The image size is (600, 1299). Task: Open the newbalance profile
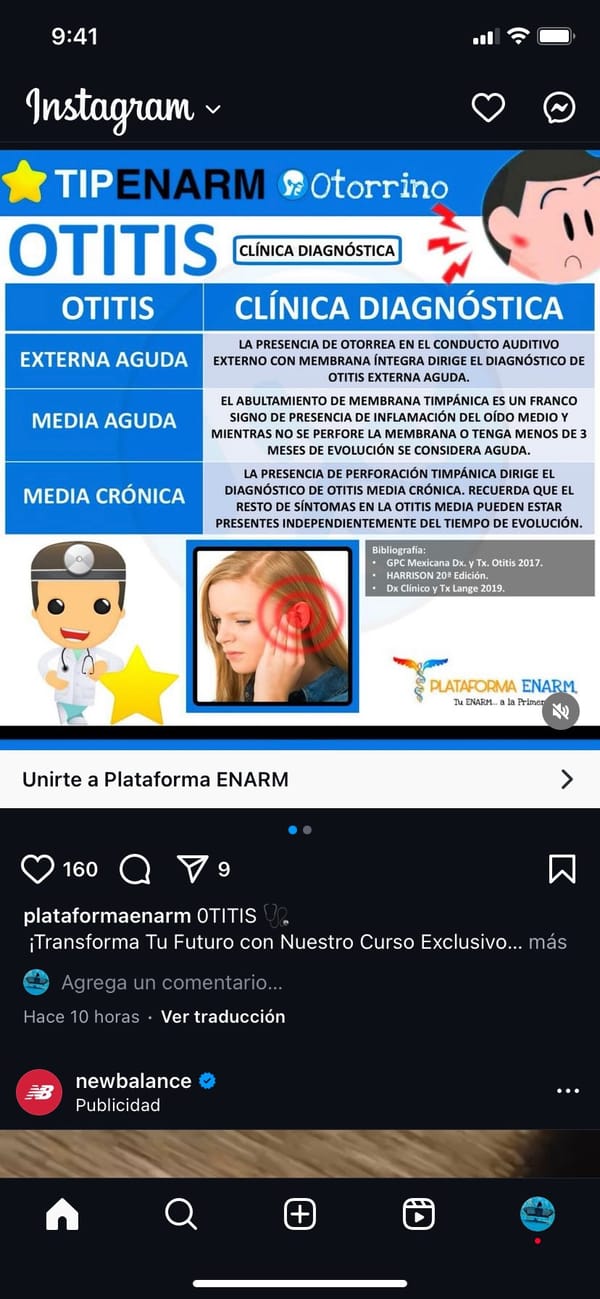133,1081
